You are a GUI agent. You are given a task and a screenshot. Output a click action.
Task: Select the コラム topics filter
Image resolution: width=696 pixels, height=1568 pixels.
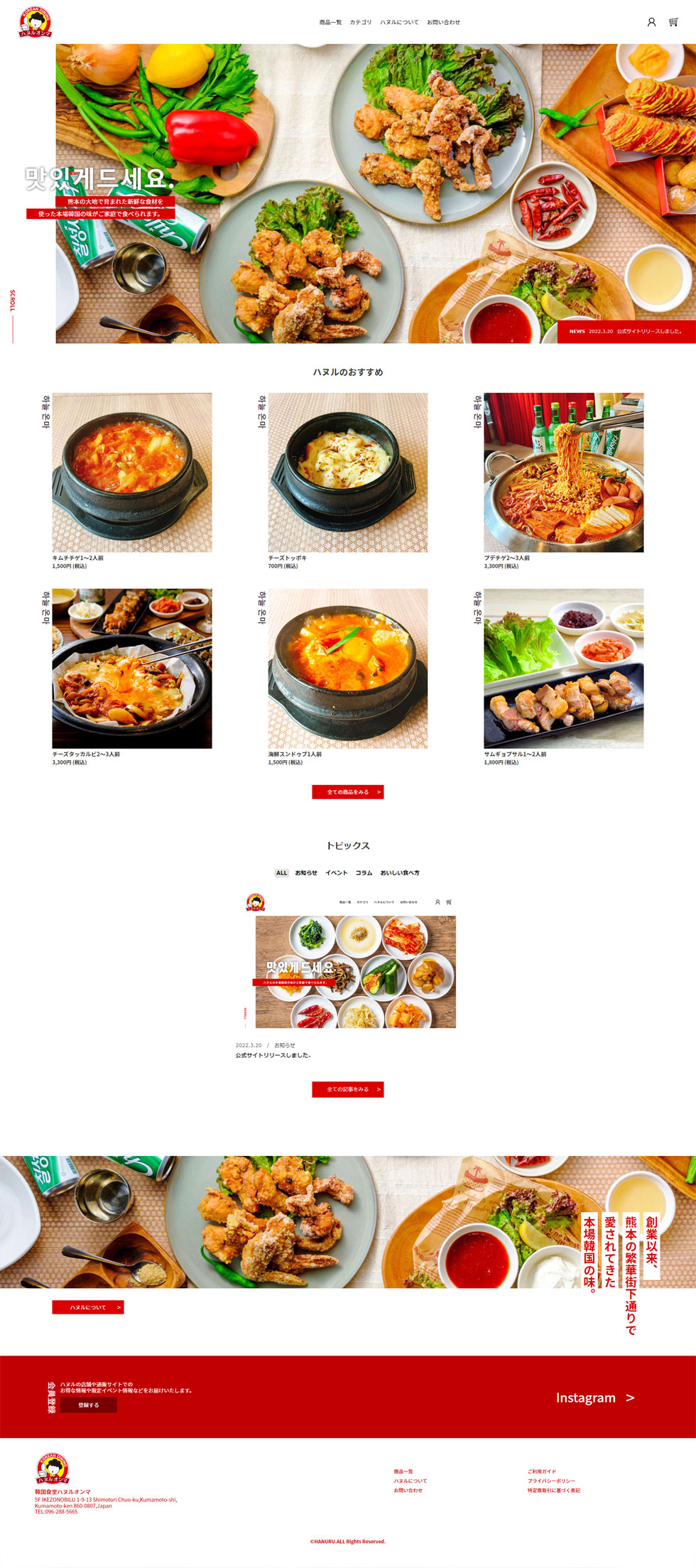pyautogui.click(x=364, y=872)
